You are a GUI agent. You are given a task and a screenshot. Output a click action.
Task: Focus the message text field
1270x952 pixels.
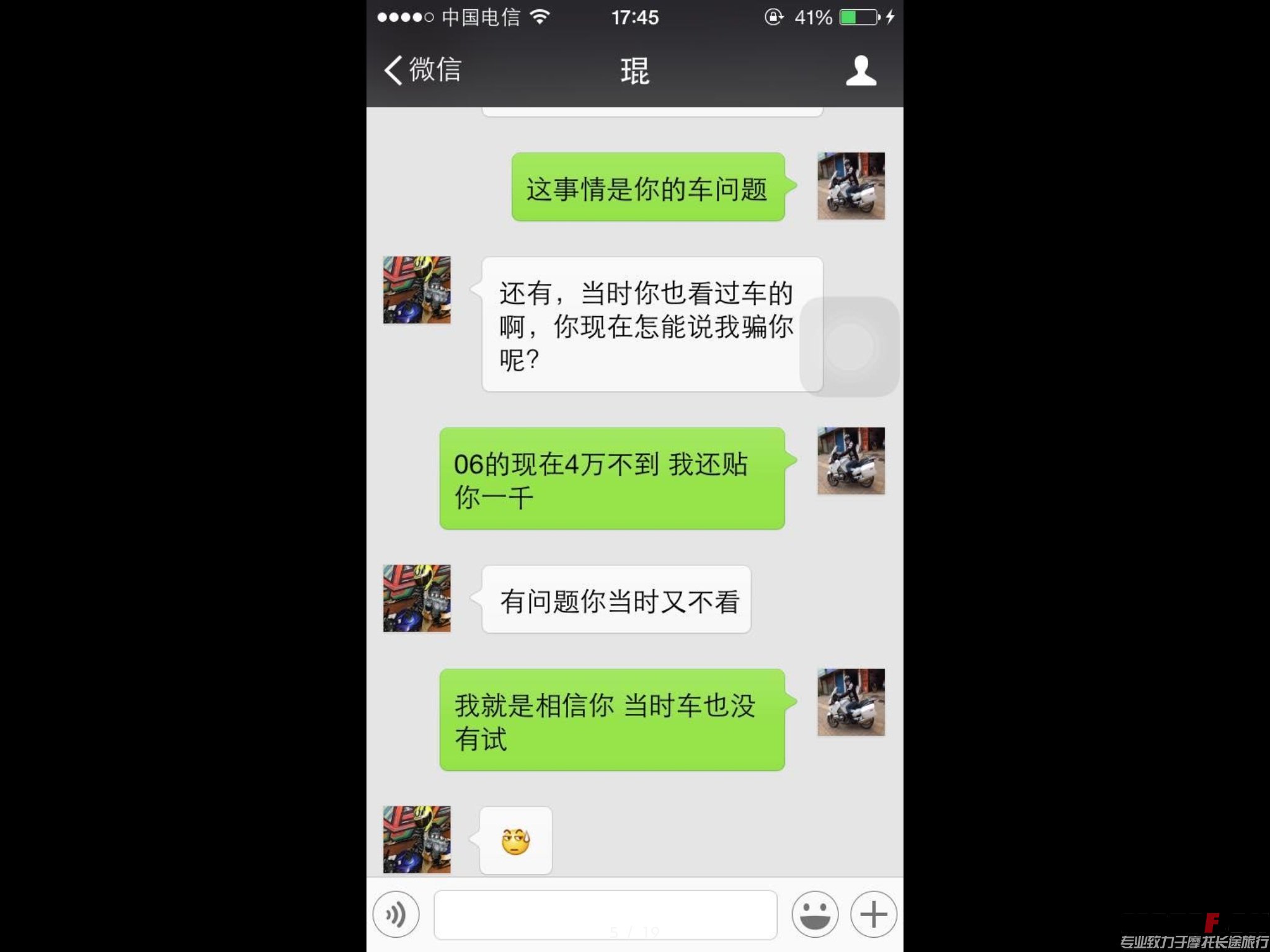pos(605,915)
